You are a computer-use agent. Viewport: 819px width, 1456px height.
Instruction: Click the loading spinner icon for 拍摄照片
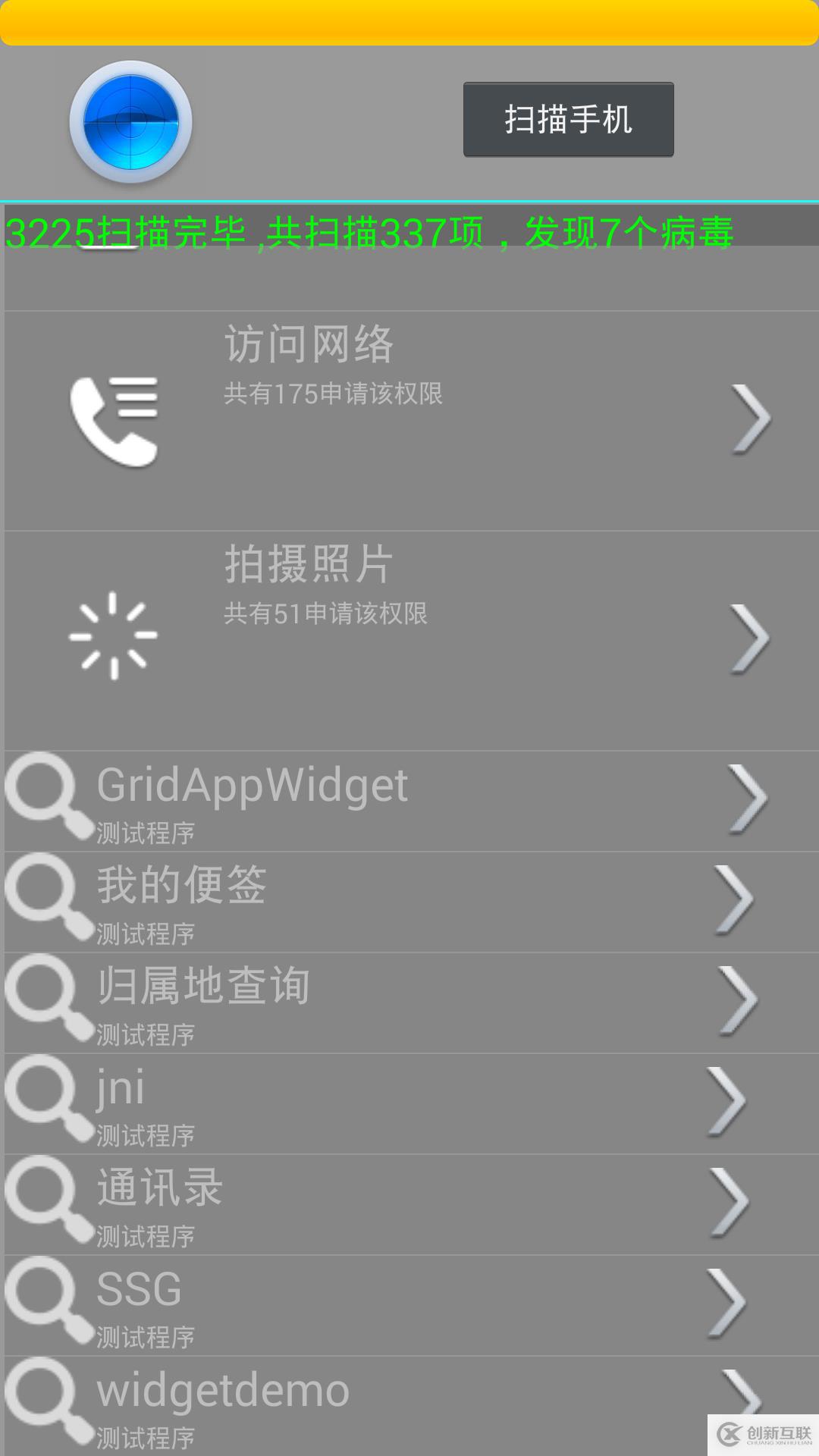tap(114, 635)
